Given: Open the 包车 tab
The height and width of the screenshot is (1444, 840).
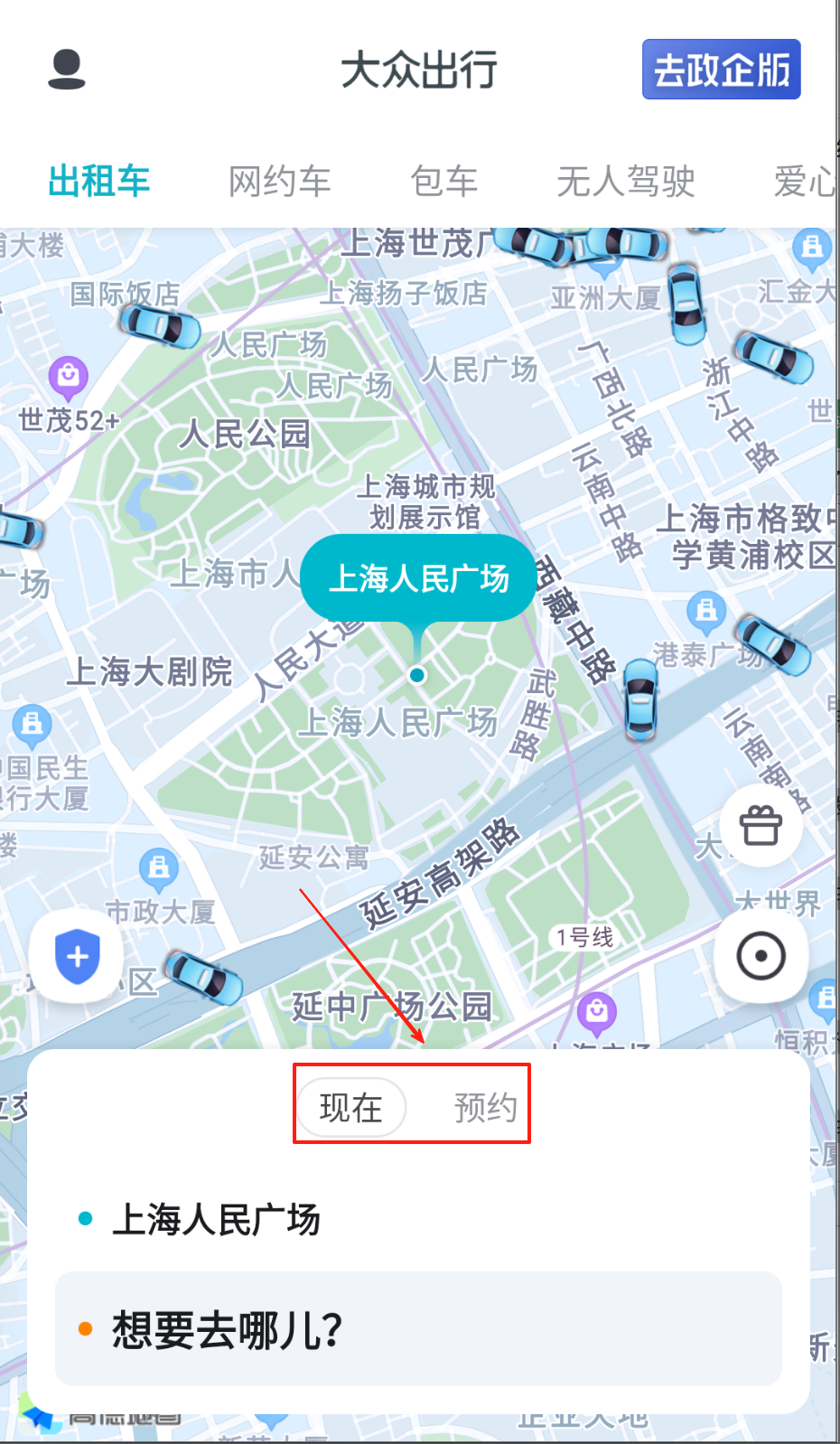Looking at the screenshot, I should (443, 182).
